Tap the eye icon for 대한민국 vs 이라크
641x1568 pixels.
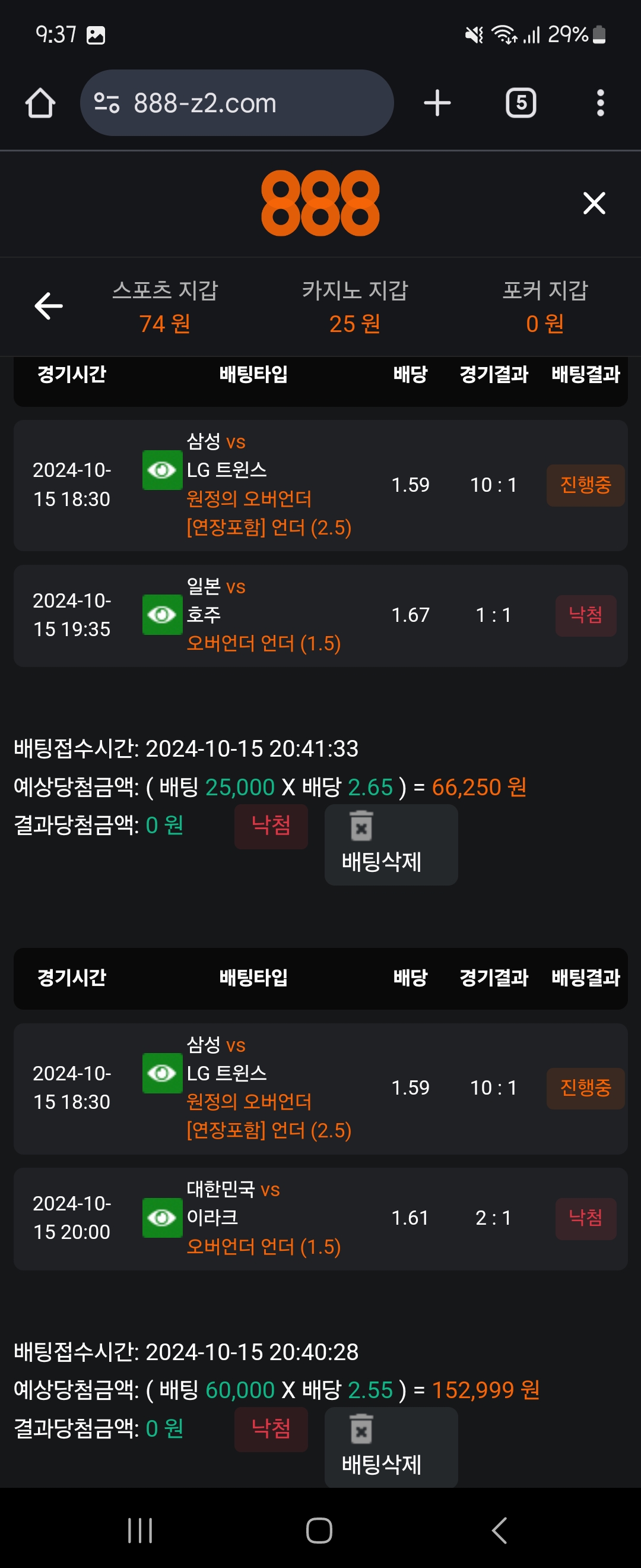click(162, 1218)
